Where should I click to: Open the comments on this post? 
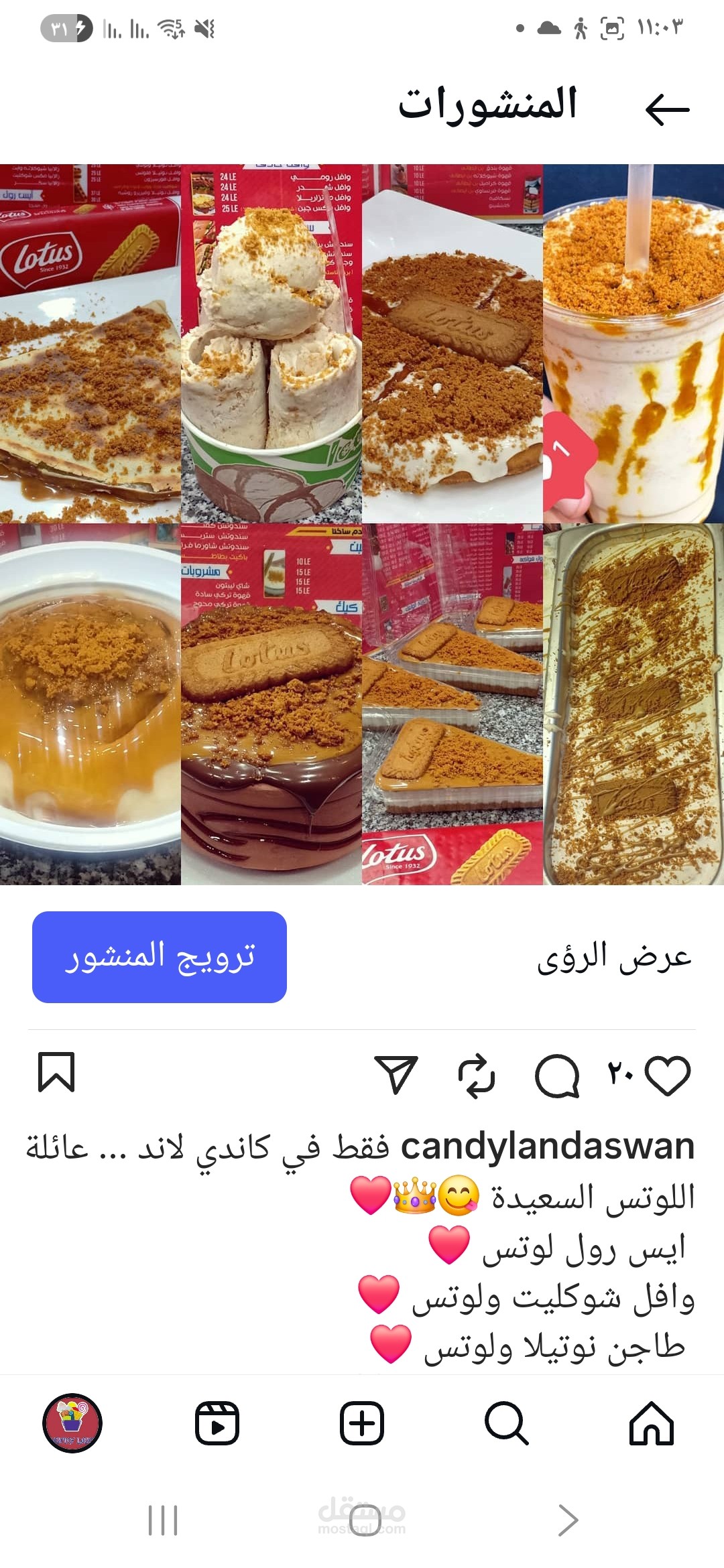coord(557,1075)
